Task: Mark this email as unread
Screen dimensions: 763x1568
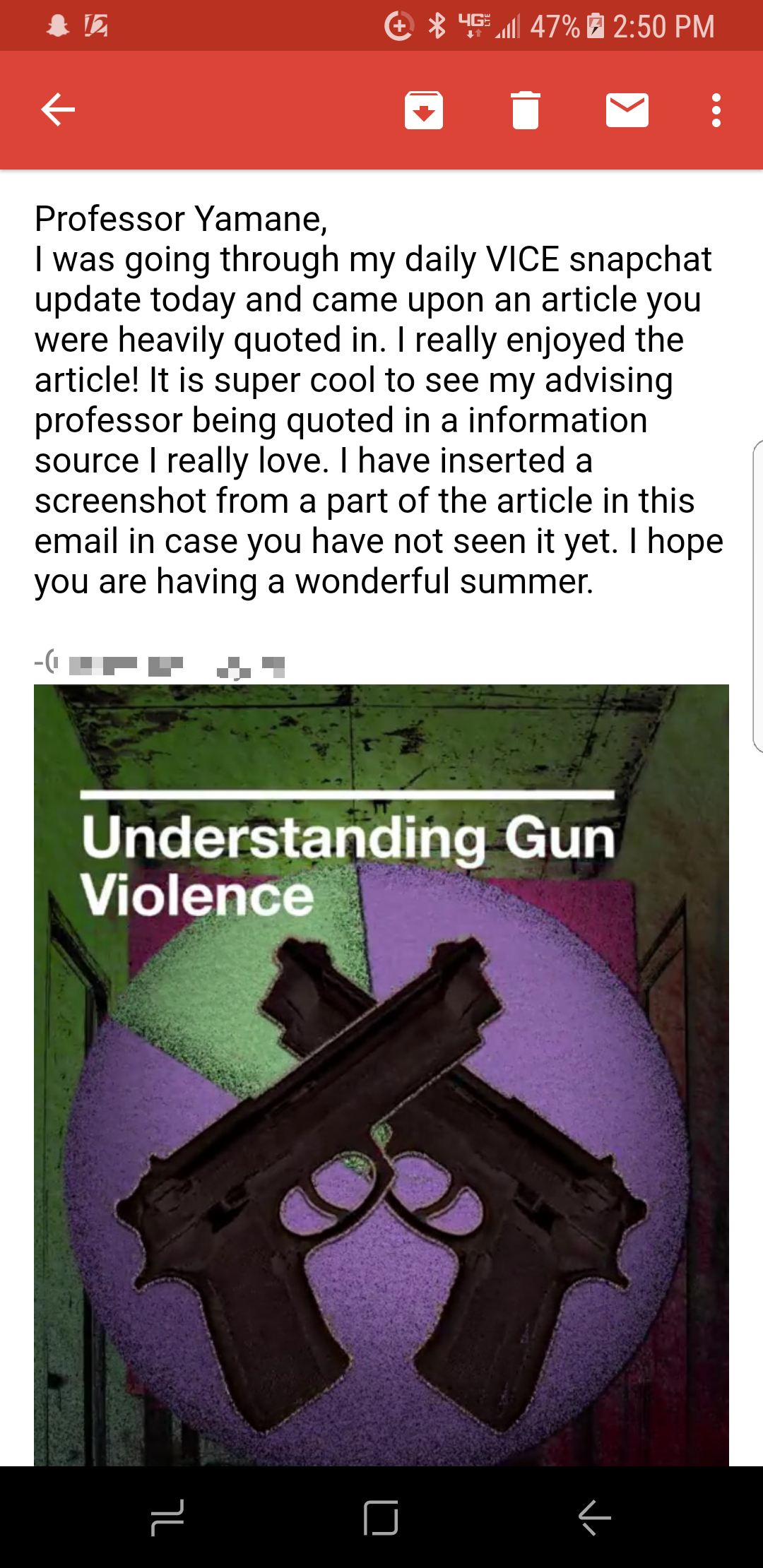Action: coord(627,110)
